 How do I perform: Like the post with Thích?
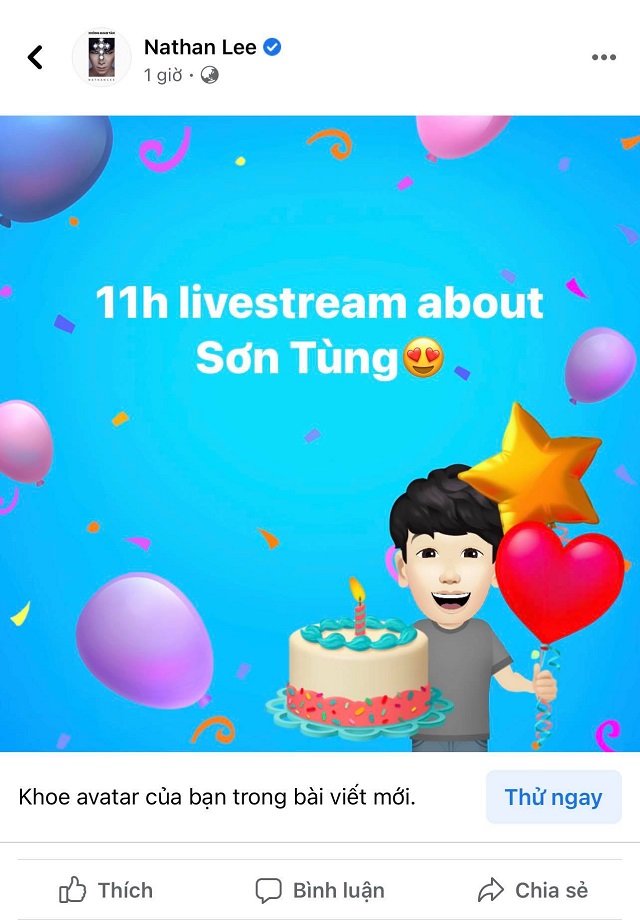pyautogui.click(x=106, y=890)
